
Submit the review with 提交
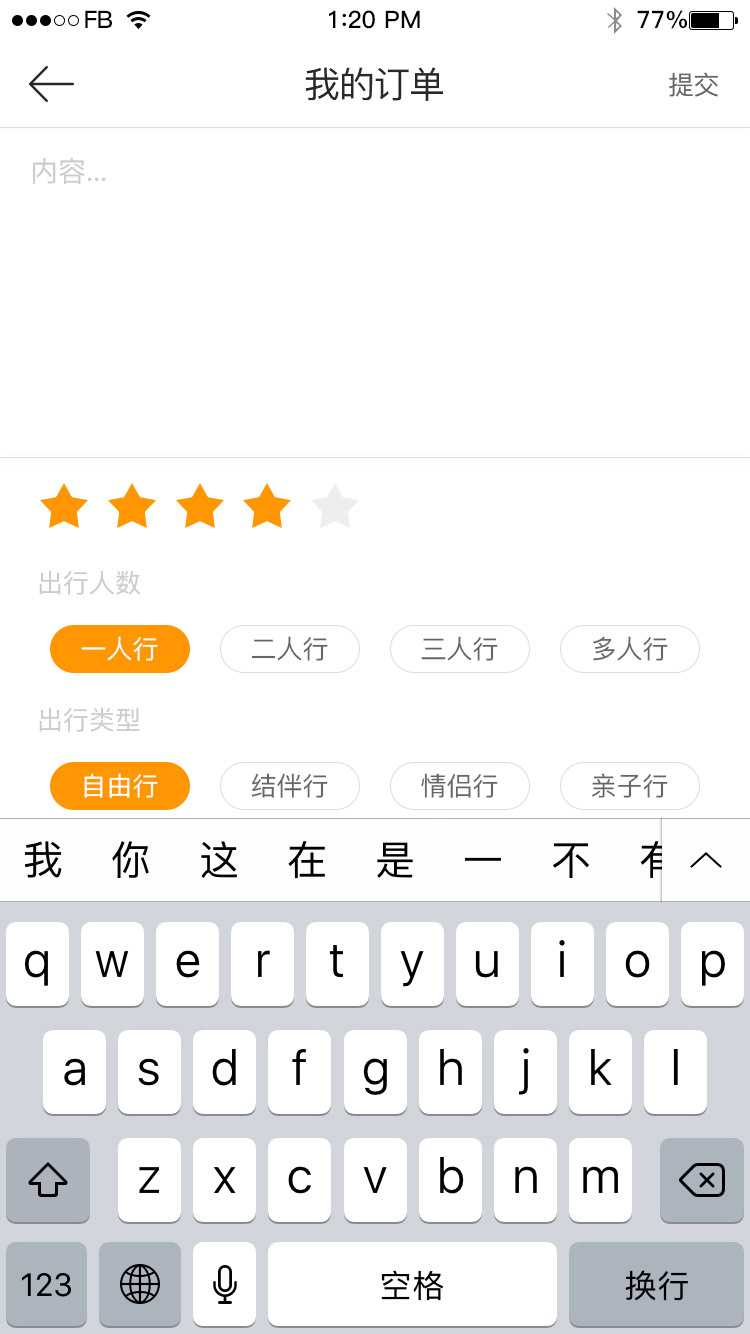pyautogui.click(x=693, y=85)
